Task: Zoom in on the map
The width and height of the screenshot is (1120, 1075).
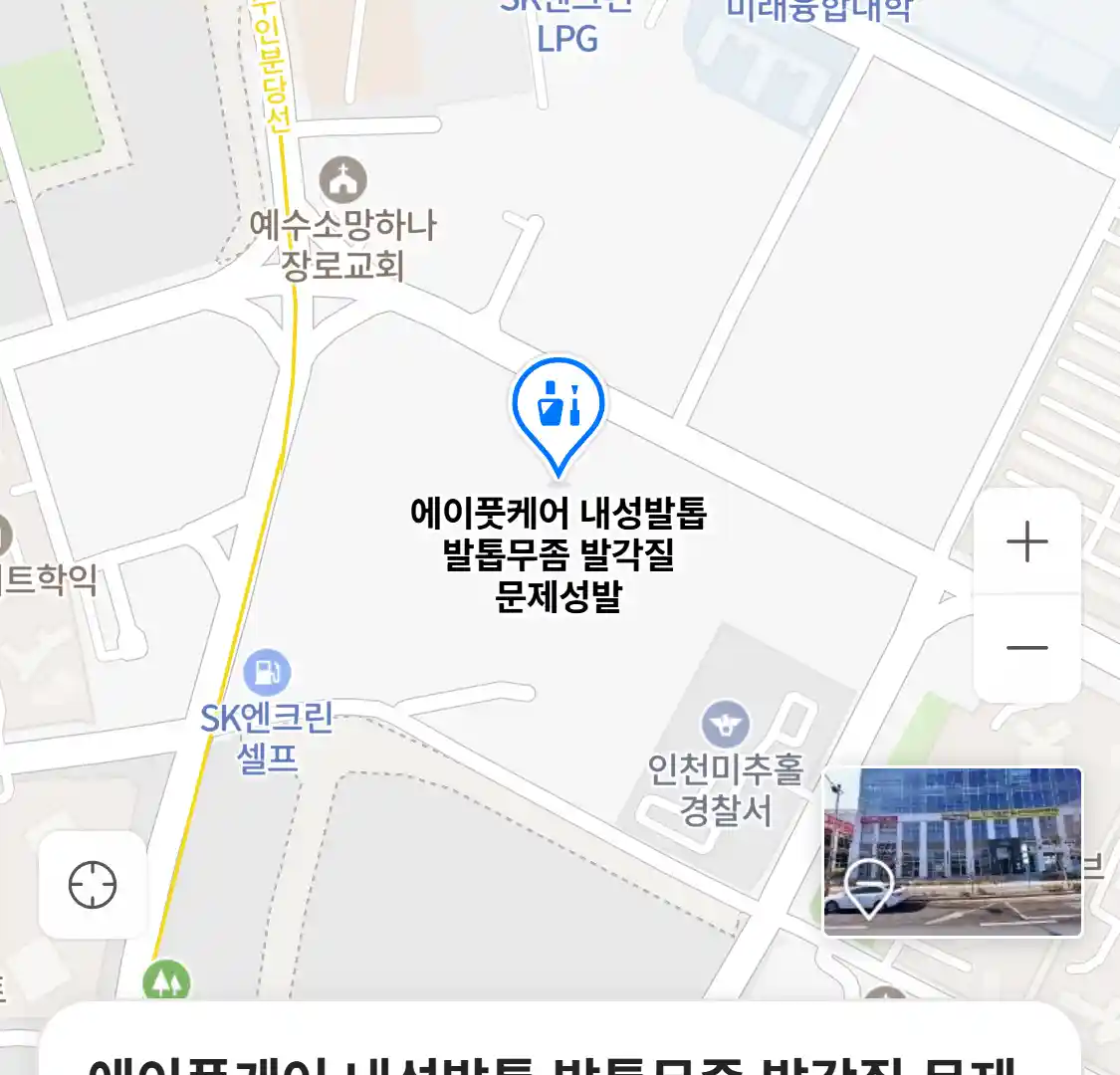Action: 1026,542
